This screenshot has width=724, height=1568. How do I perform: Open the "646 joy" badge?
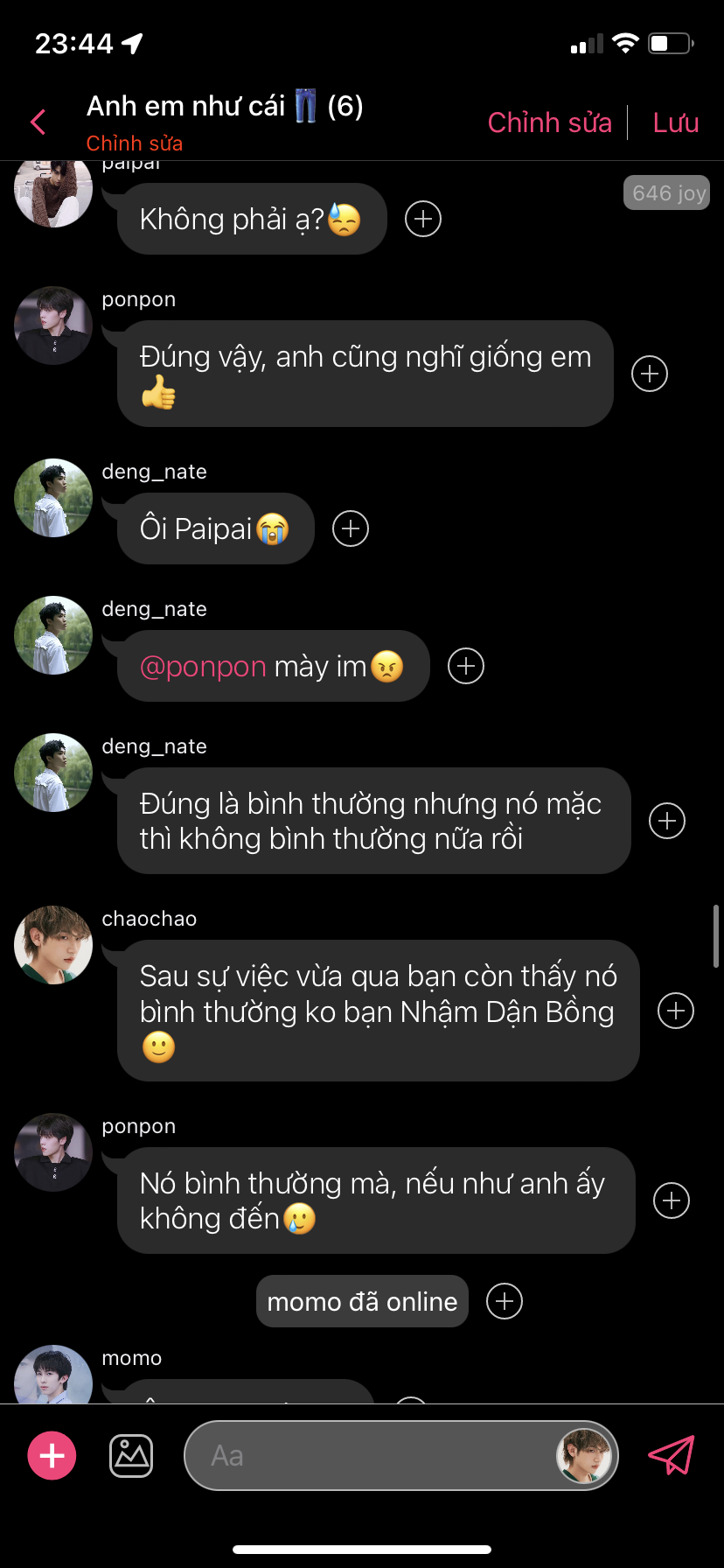coord(666,193)
